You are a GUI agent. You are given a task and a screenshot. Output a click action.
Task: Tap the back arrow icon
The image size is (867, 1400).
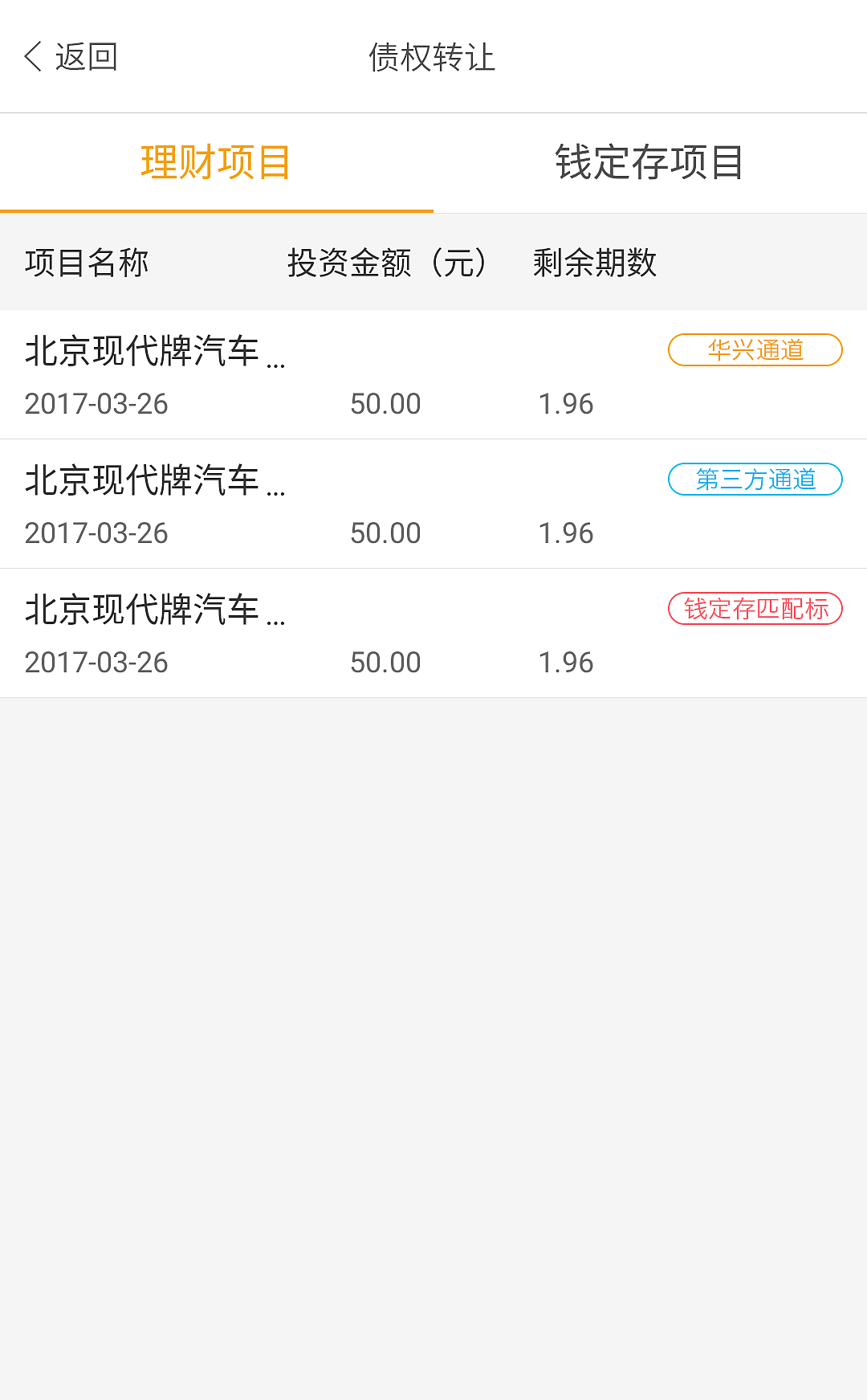point(32,57)
